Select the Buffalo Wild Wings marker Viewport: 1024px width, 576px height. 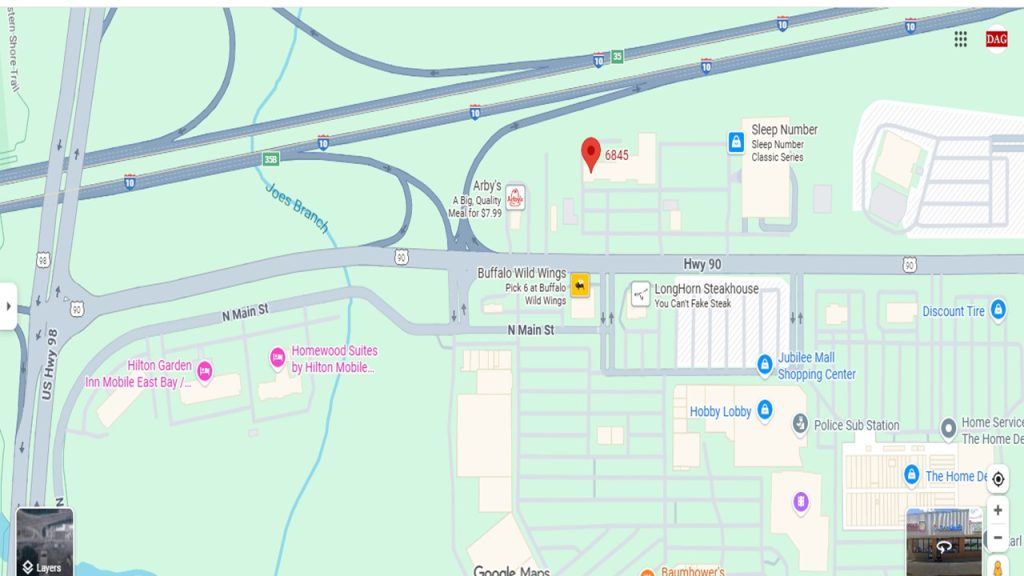[580, 286]
